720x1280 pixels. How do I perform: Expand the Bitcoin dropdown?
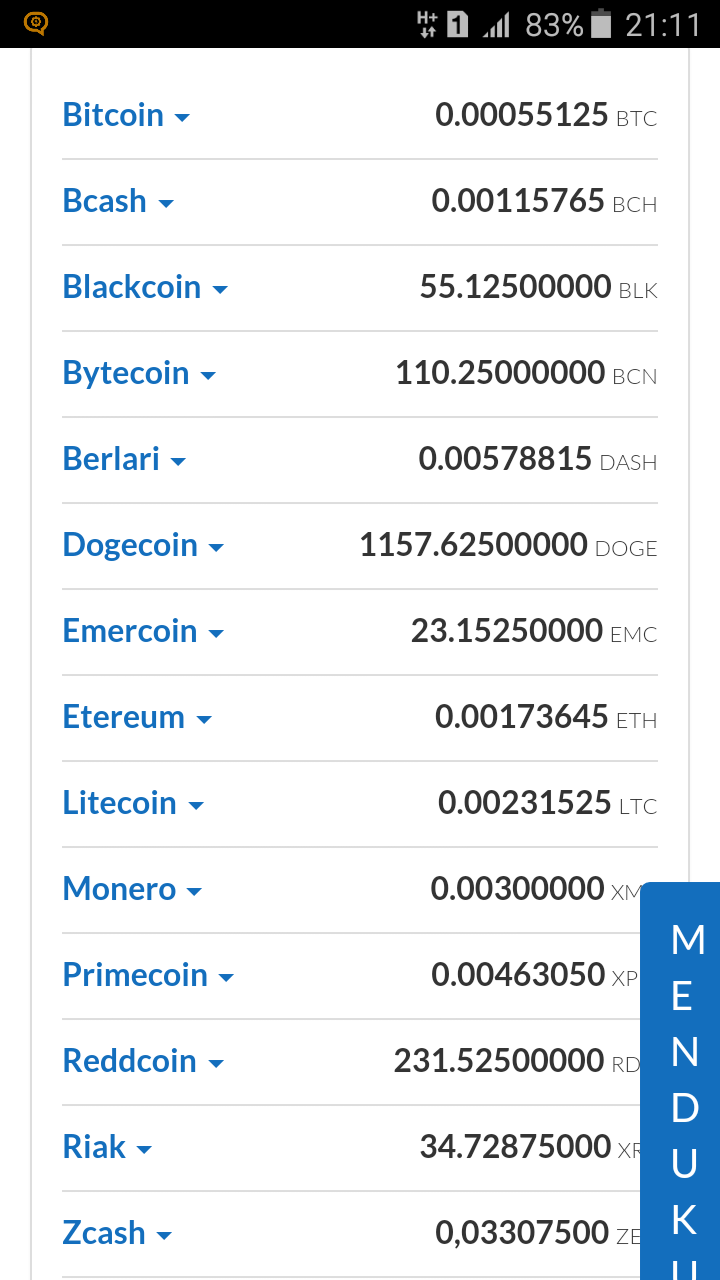pyautogui.click(x=126, y=115)
